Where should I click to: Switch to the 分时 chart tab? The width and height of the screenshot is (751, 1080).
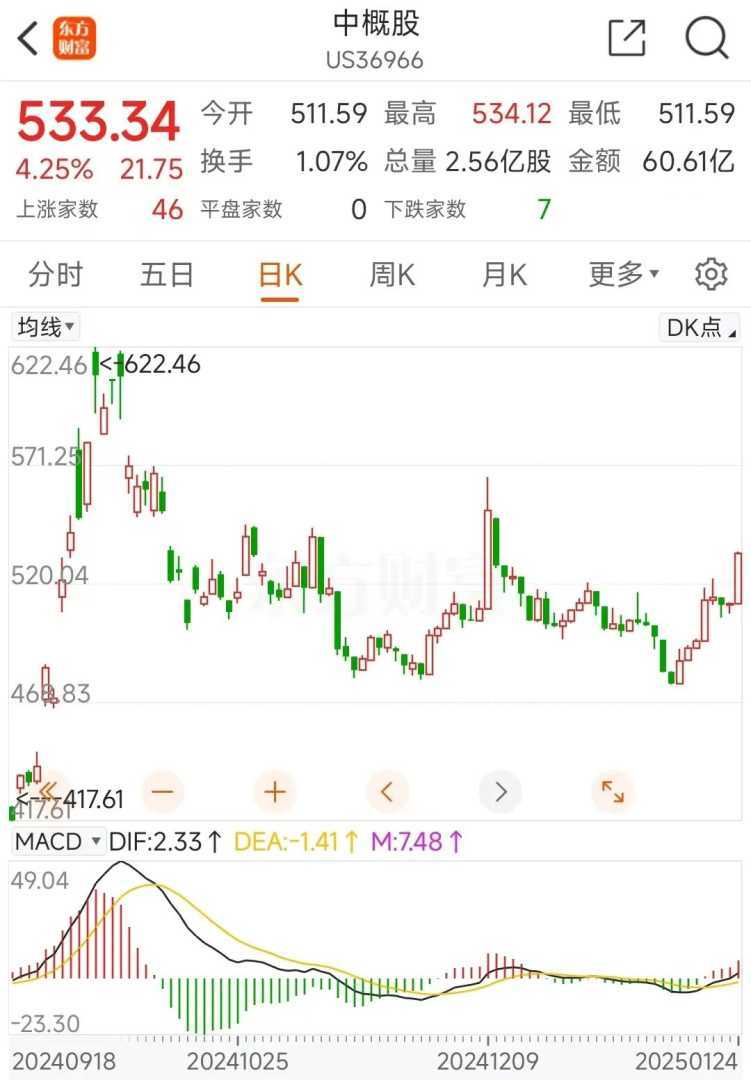click(56, 275)
